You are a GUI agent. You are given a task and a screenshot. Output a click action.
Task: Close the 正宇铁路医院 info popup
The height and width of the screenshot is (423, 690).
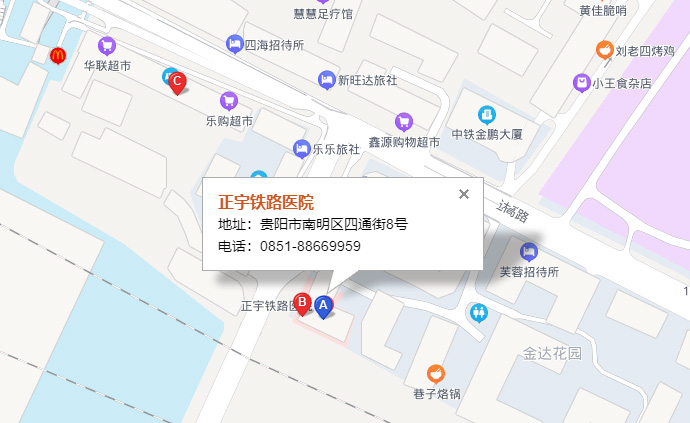[464, 194]
